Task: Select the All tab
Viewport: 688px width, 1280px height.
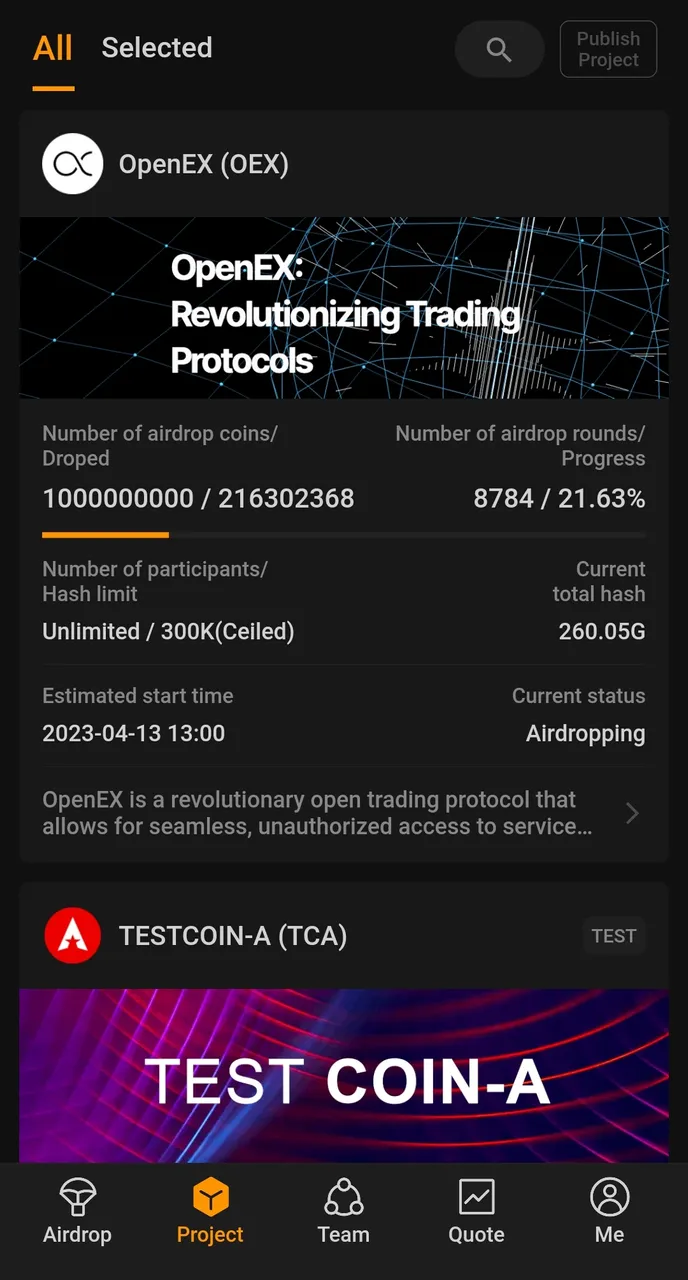Action: point(53,48)
